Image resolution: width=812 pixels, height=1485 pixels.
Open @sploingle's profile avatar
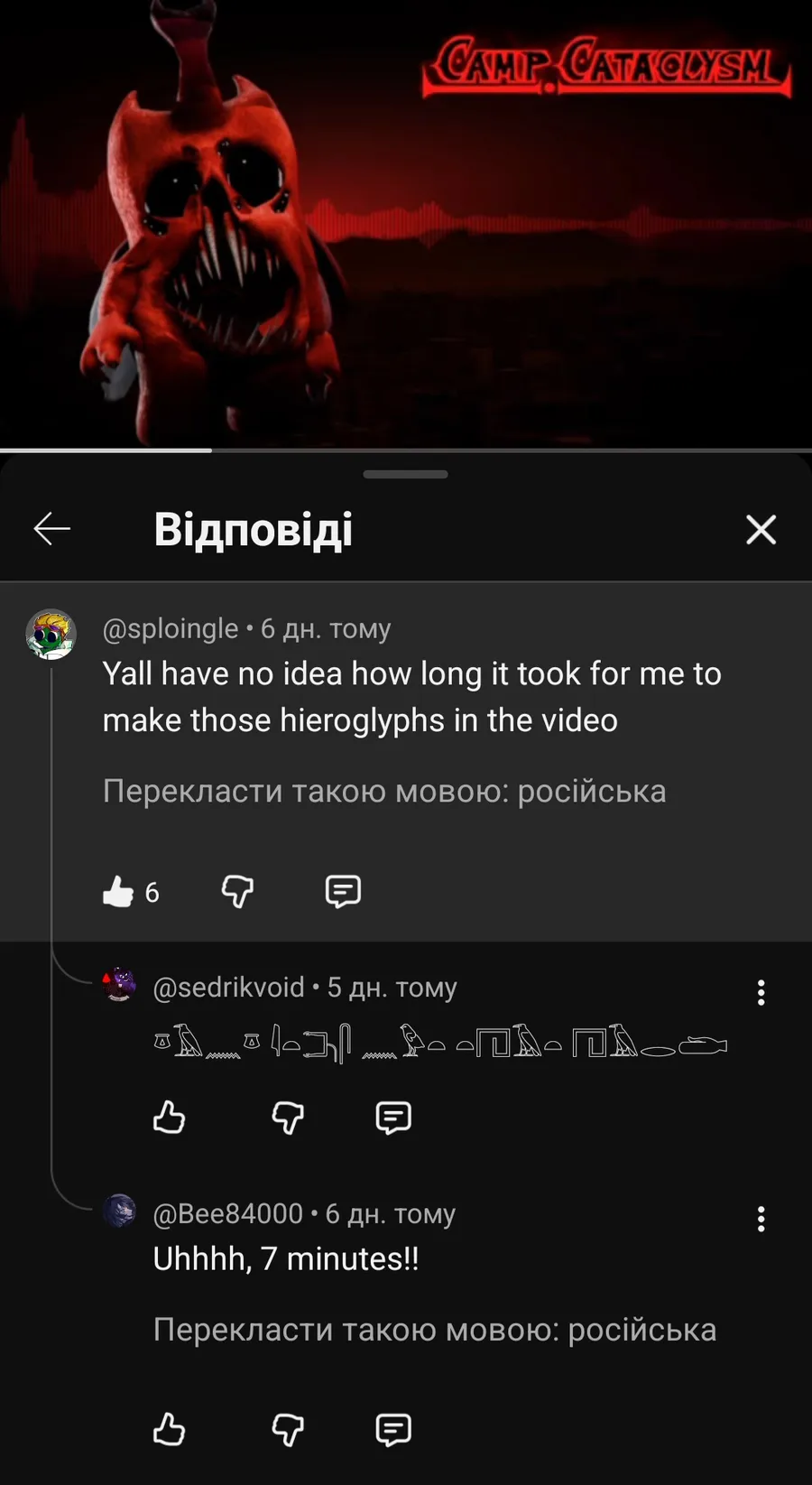pos(51,634)
